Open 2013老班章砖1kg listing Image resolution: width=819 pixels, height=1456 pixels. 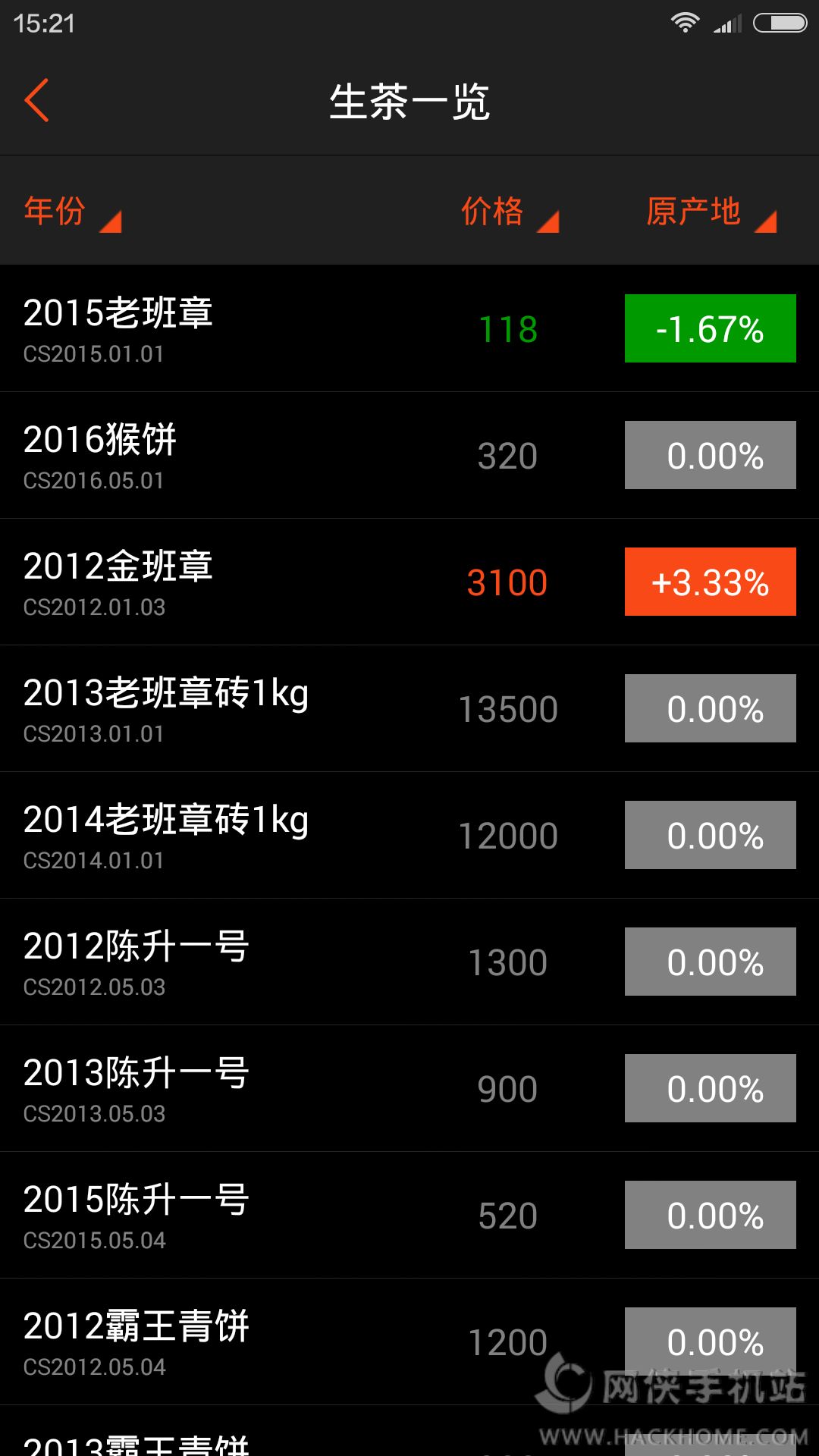click(166, 709)
